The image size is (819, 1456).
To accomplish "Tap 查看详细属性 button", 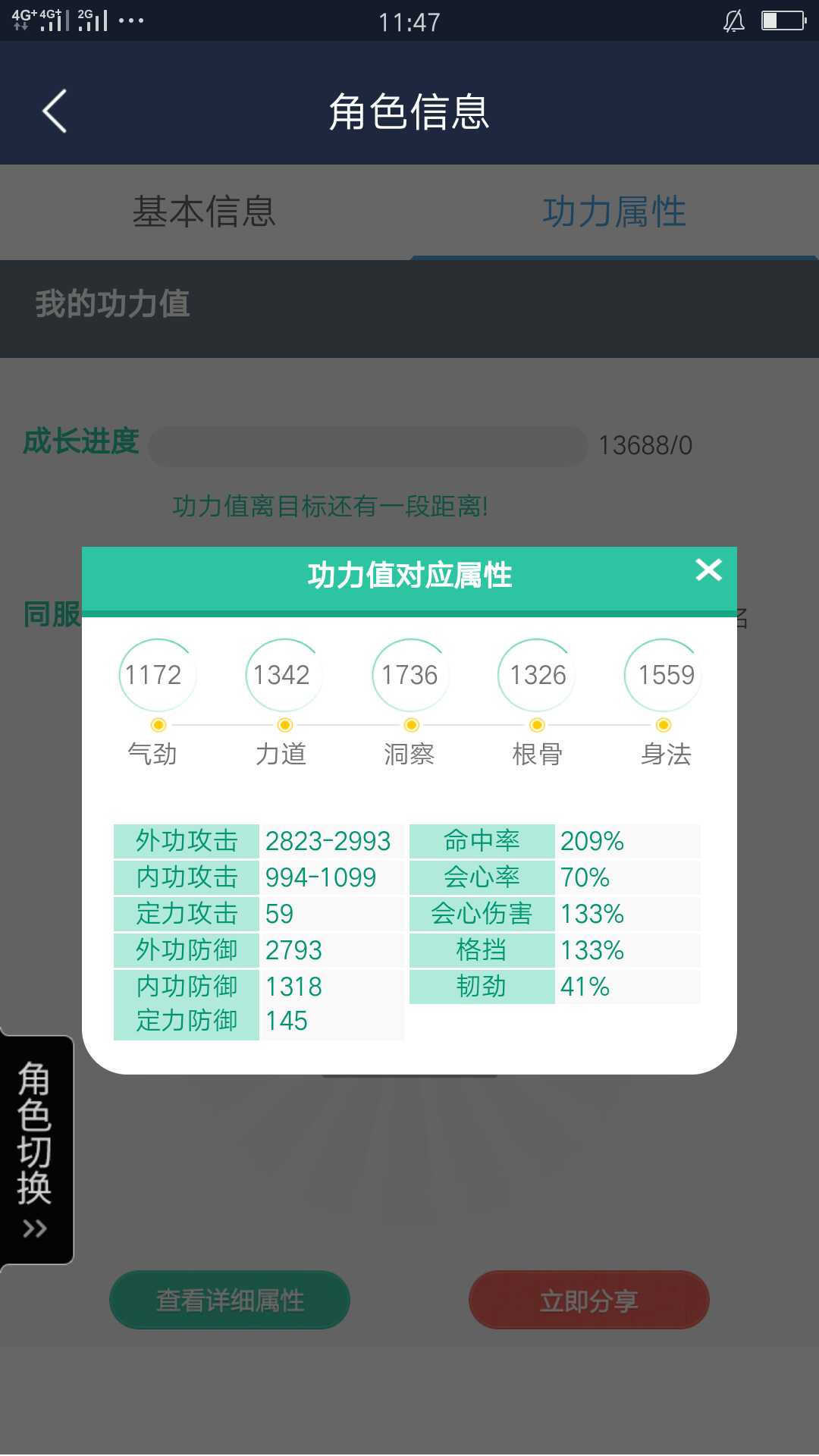I will click(x=230, y=1301).
